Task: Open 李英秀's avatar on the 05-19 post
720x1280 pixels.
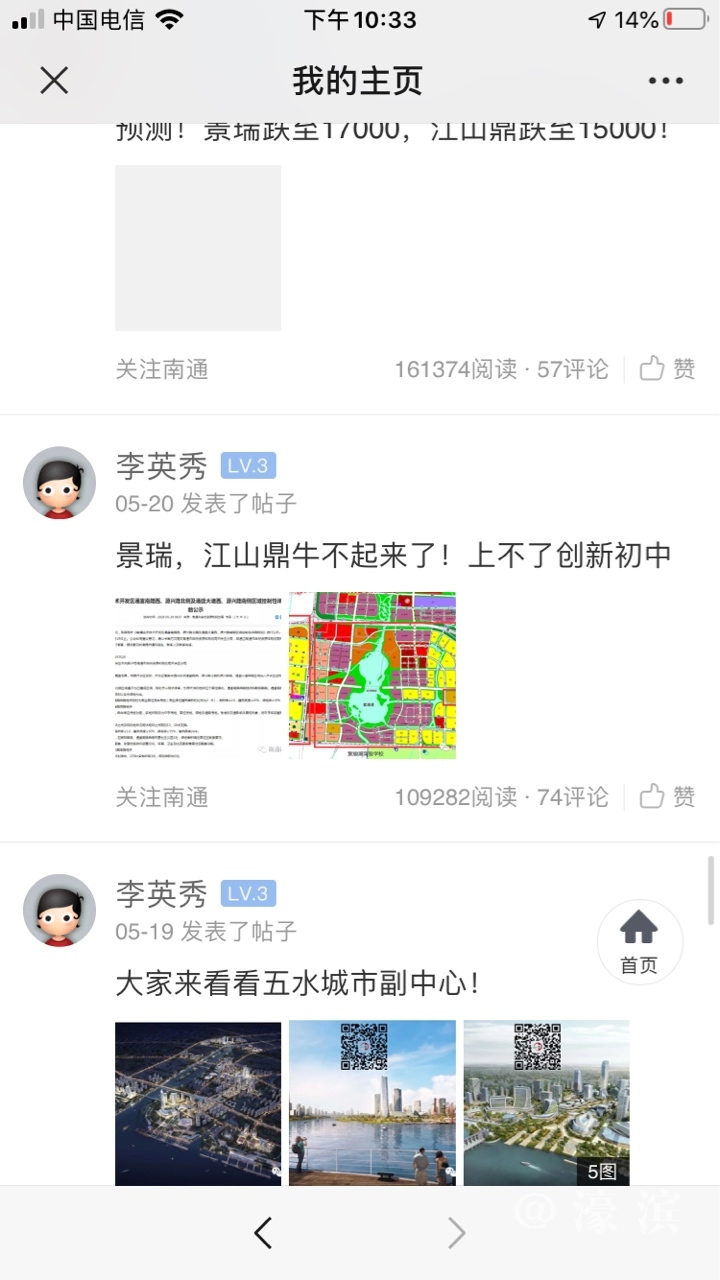Action: tap(60, 911)
